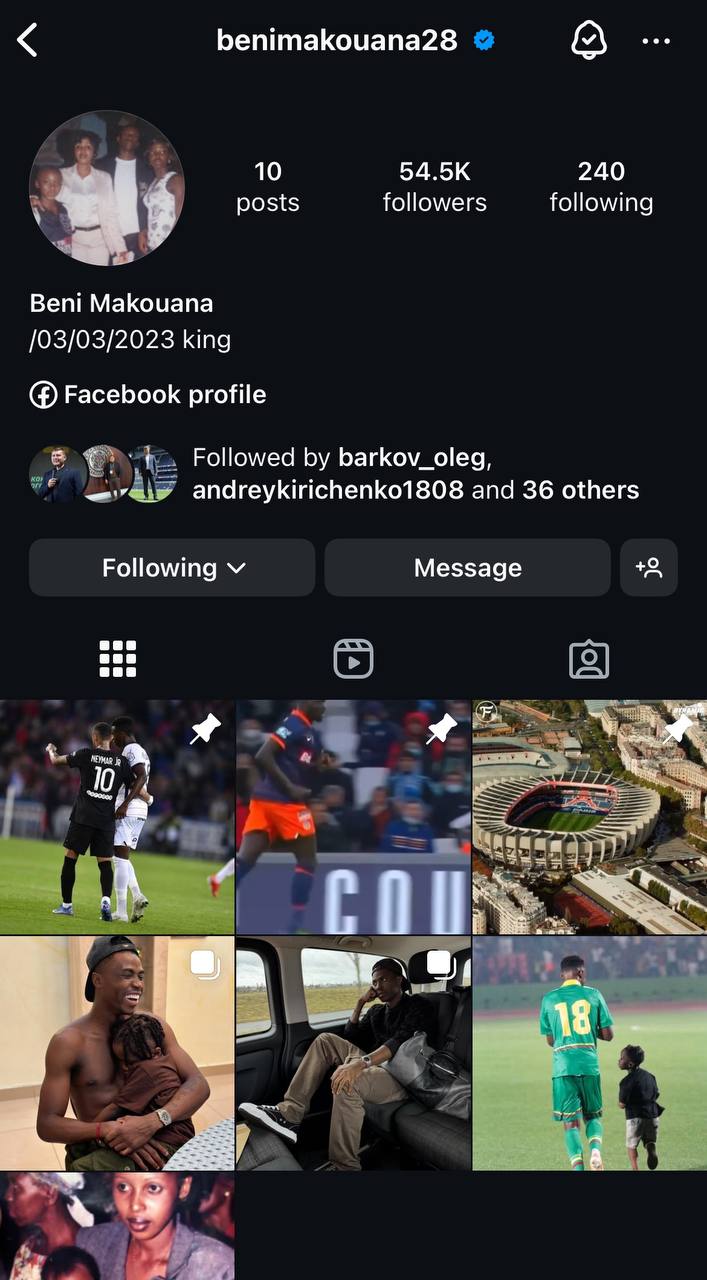Open the three-dot overflow menu
Screen dimensions: 707x1280
tap(656, 41)
